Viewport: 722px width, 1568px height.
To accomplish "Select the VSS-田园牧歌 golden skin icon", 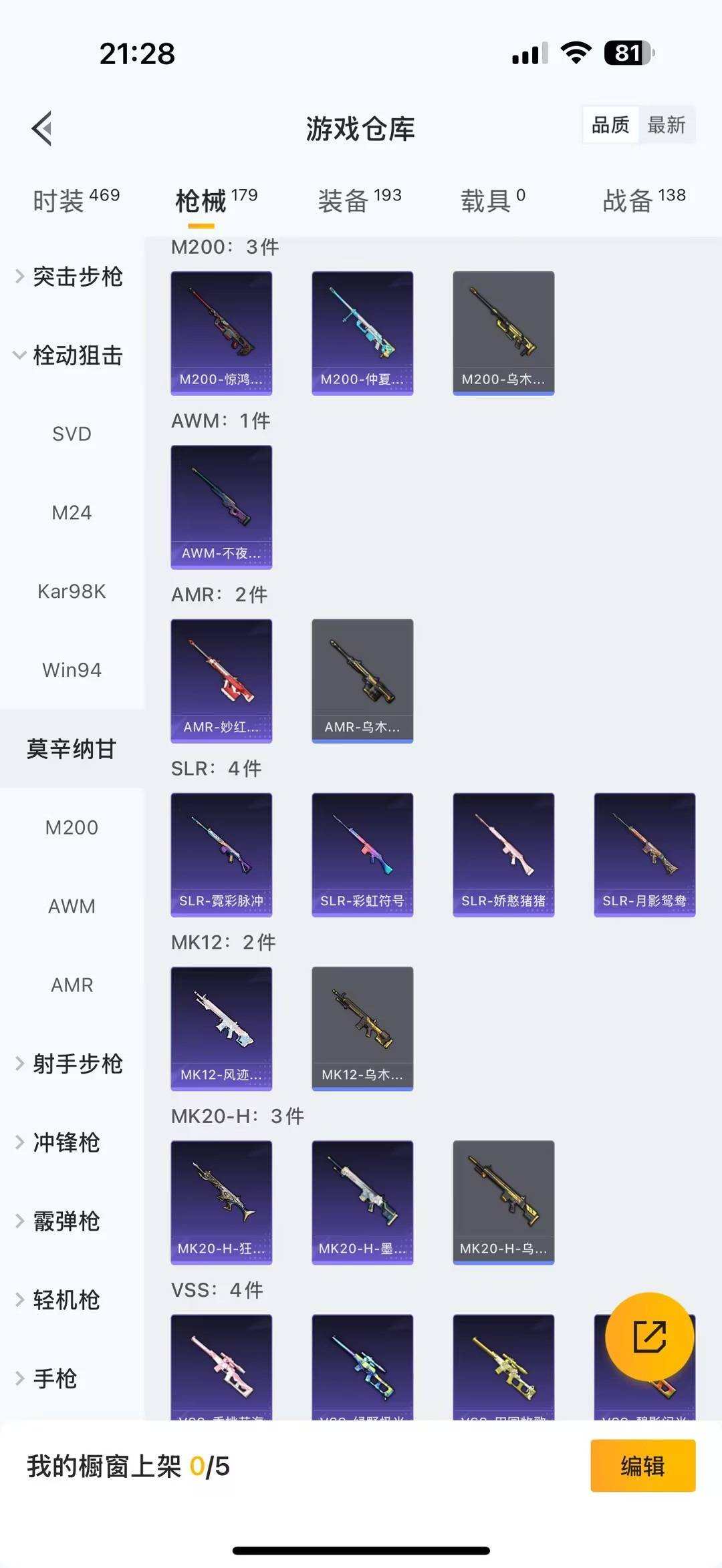I will [503, 1368].
